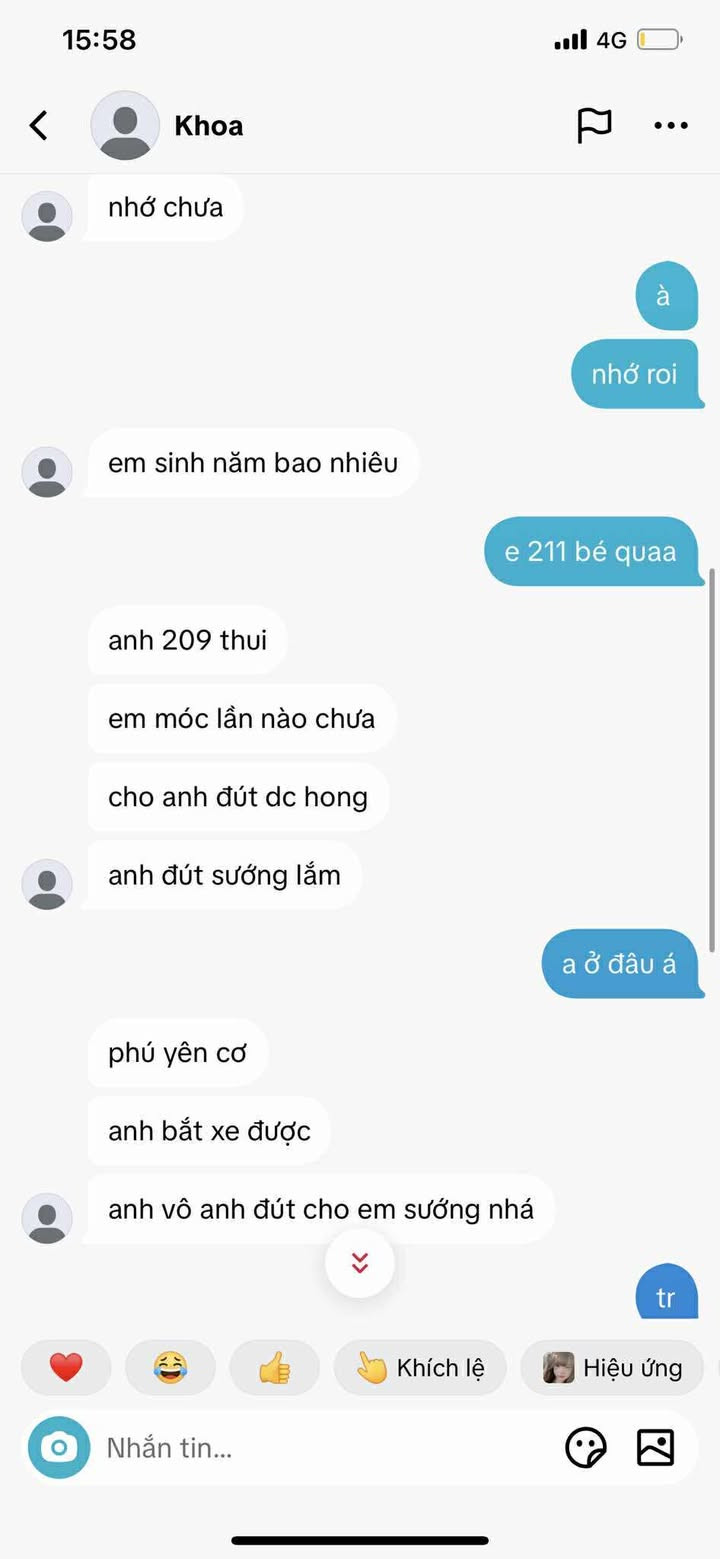The height and width of the screenshot is (1559, 720).
Task: Send the laughing emoji quick reaction
Action: (x=170, y=1367)
